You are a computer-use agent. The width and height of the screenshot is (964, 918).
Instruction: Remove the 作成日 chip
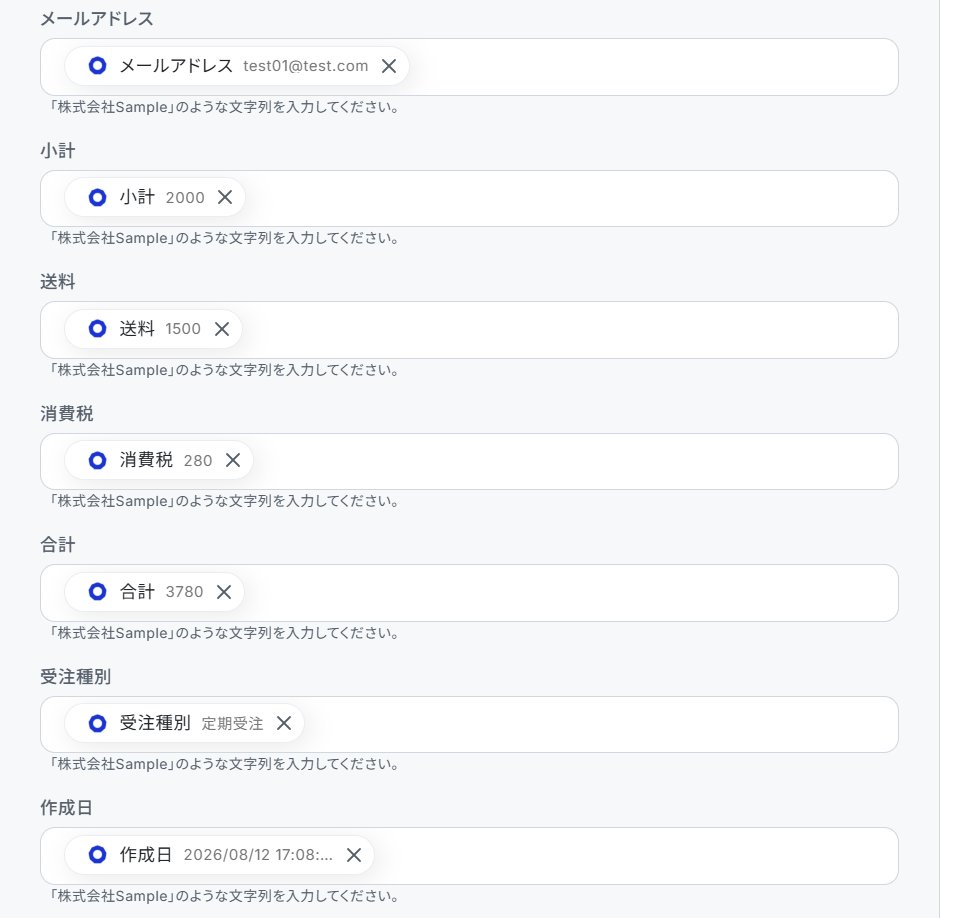coord(354,855)
